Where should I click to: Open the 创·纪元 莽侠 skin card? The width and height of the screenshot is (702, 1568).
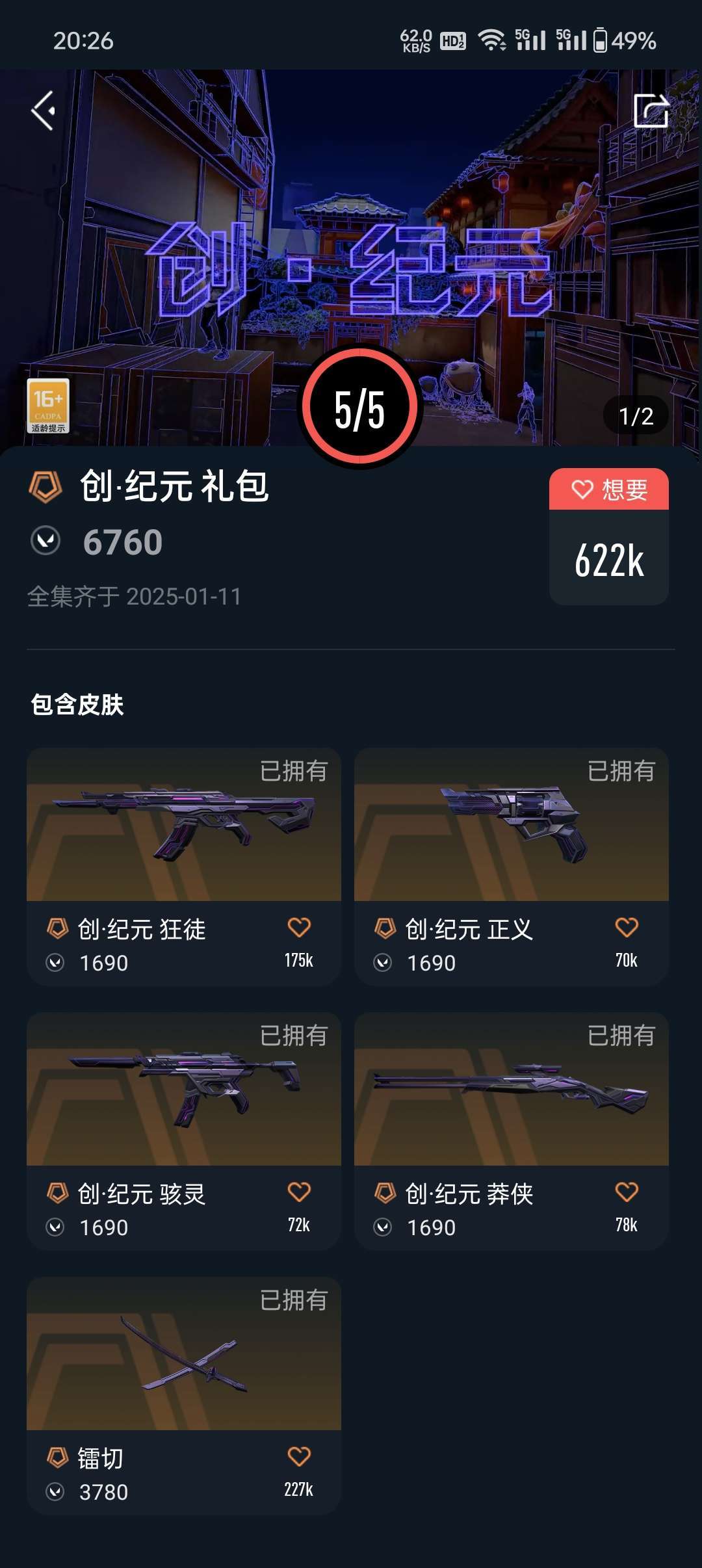[x=512, y=1131]
